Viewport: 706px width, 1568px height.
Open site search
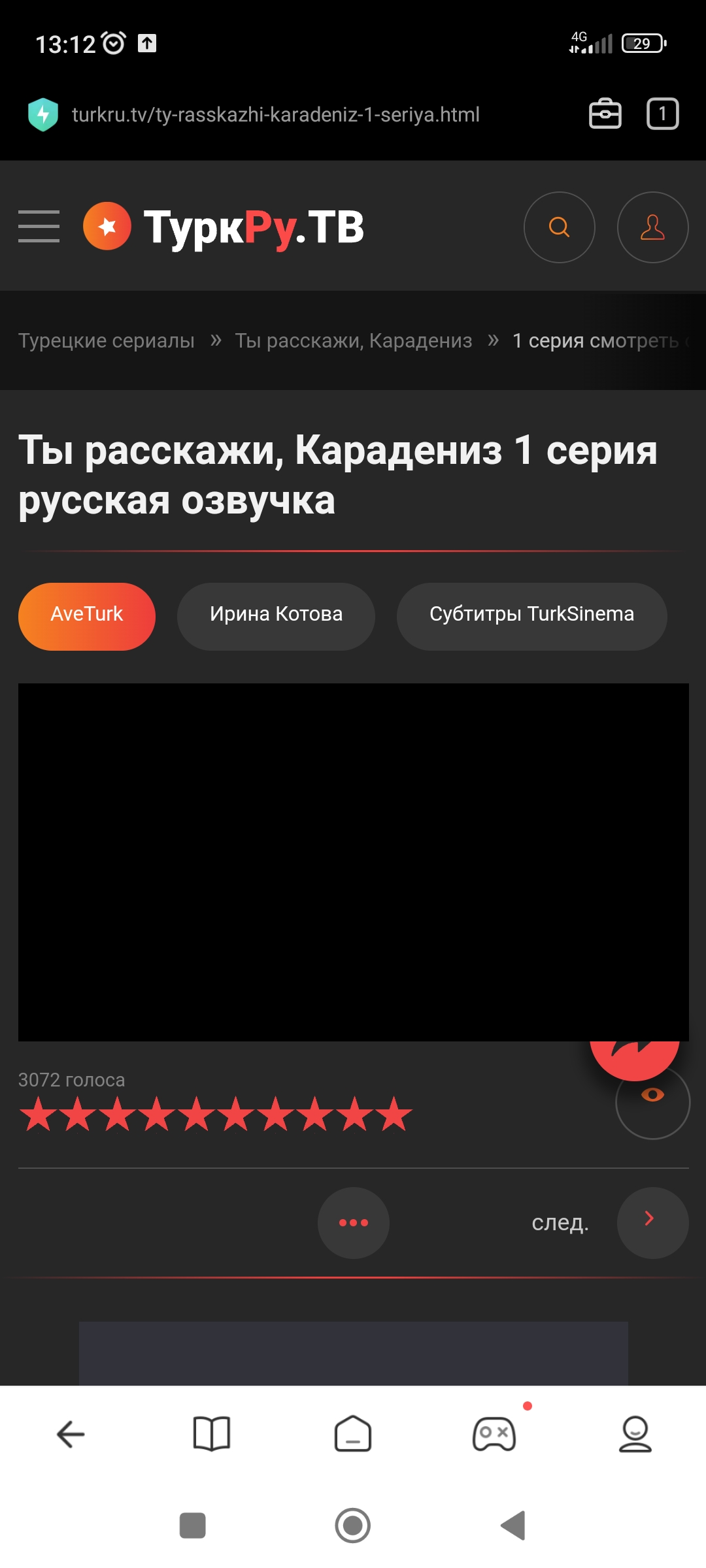pyautogui.click(x=559, y=227)
